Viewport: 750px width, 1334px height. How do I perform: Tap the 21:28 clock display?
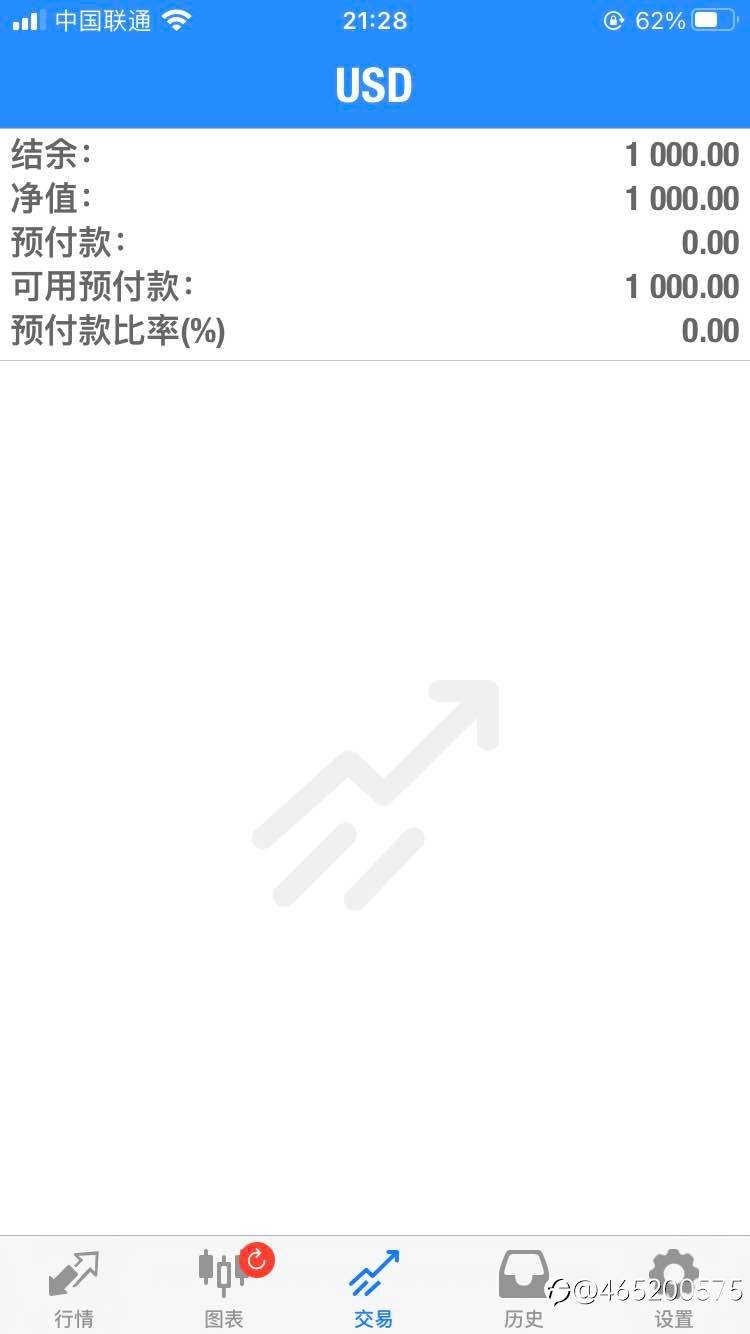374,20
